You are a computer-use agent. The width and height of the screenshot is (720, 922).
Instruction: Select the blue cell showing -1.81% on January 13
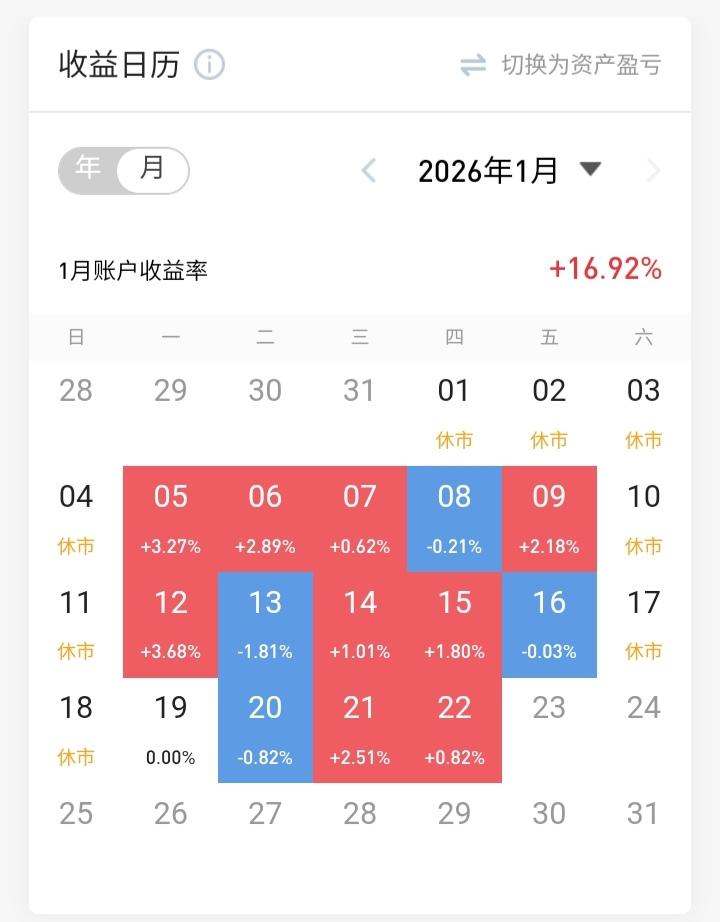click(x=265, y=625)
